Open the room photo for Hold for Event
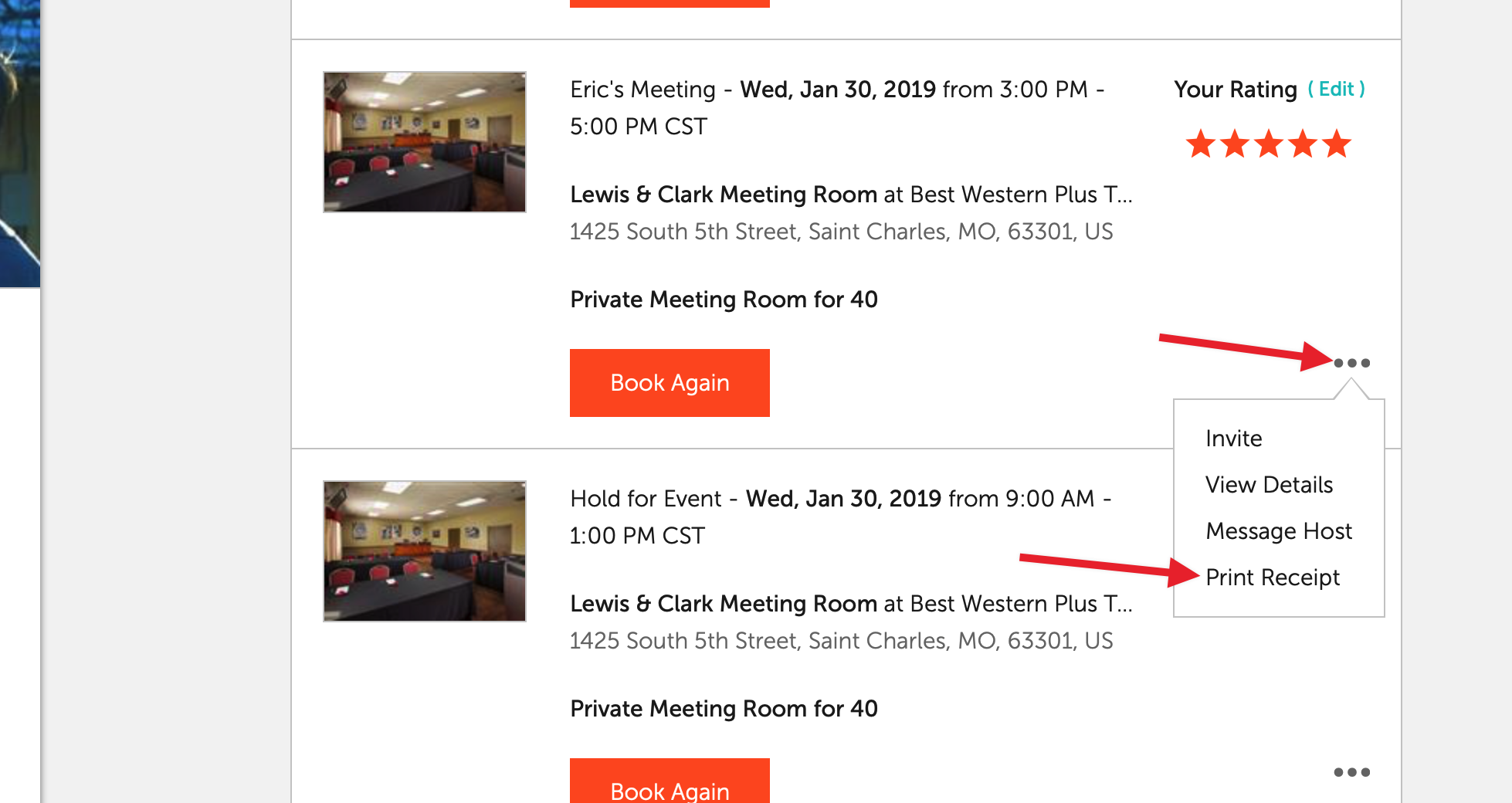 pos(425,551)
